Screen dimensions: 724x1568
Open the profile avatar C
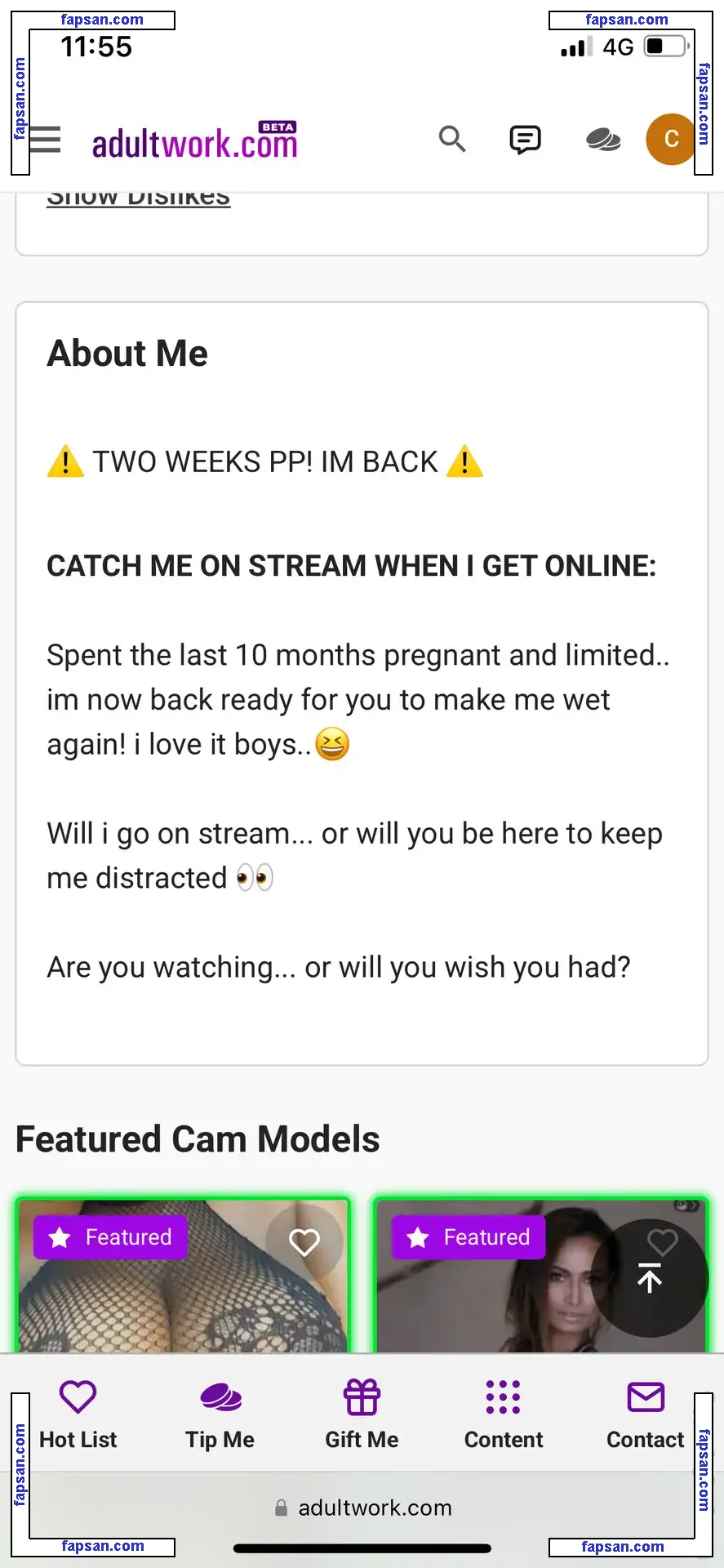(x=670, y=140)
